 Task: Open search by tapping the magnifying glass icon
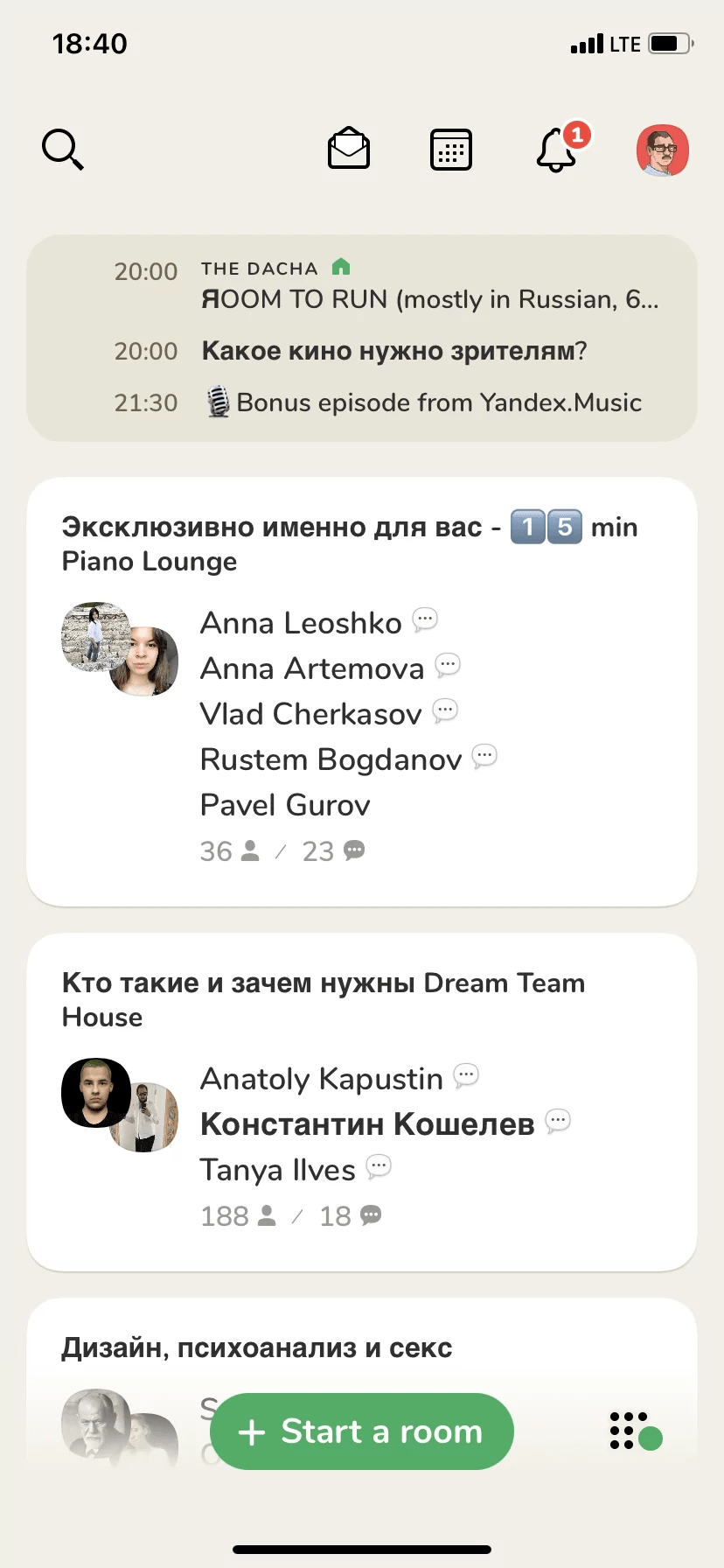coord(61,149)
